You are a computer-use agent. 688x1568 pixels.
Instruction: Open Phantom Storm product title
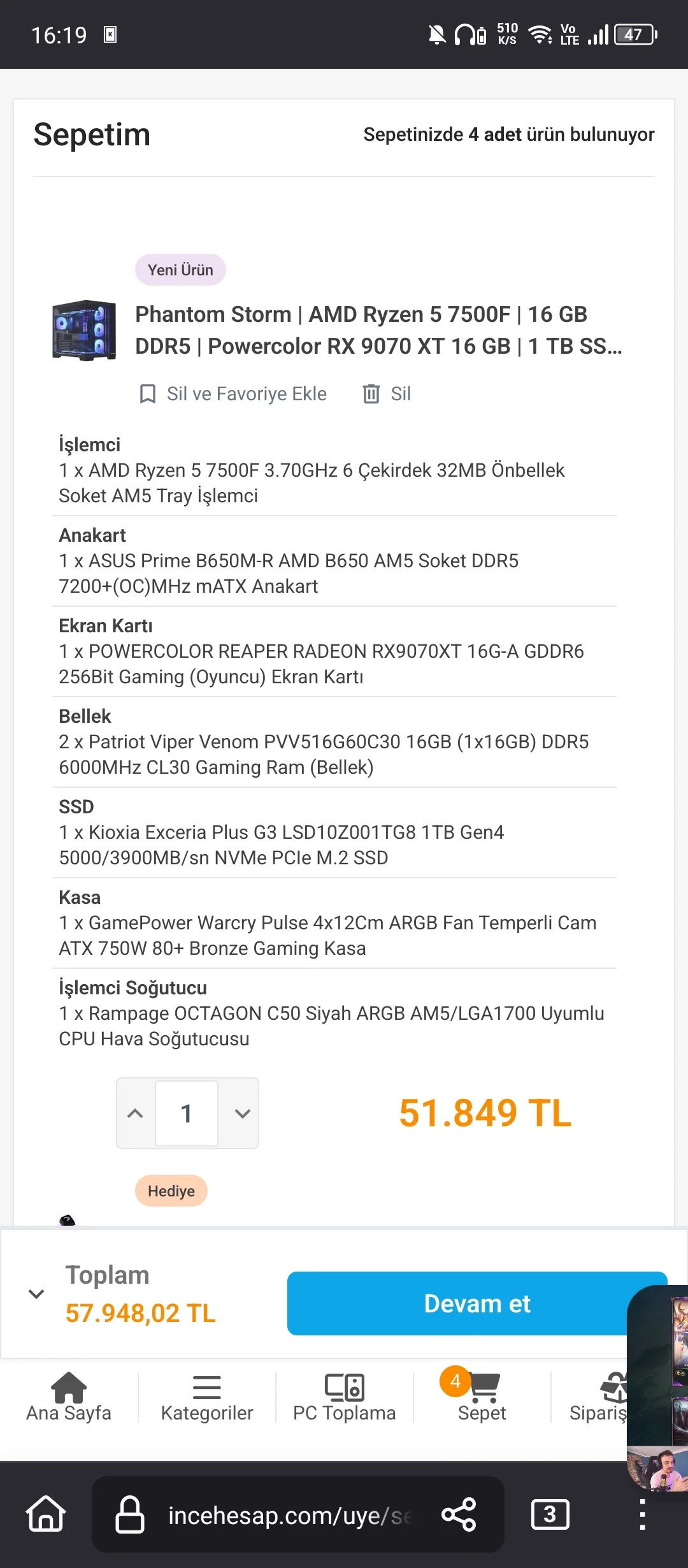click(x=378, y=330)
